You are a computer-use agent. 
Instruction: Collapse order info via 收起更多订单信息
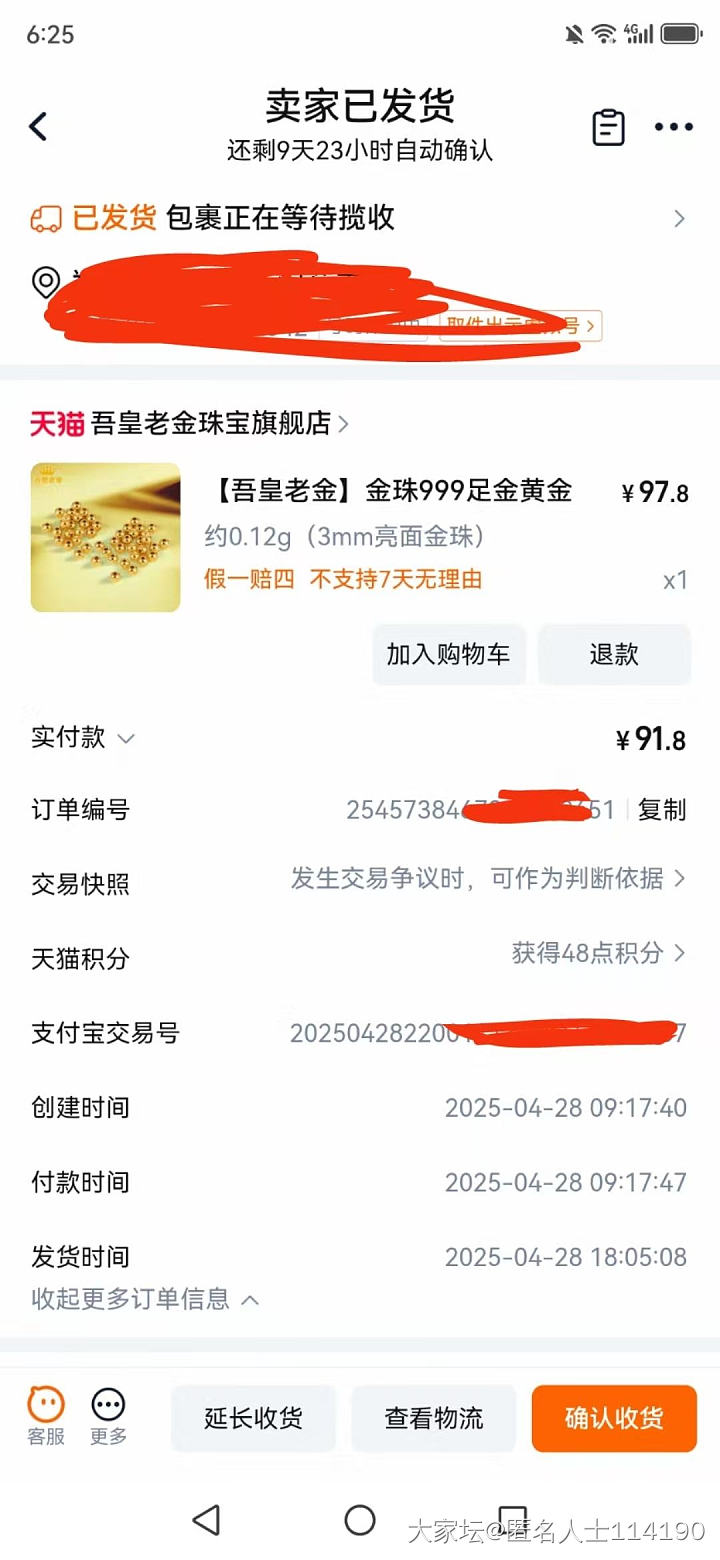click(146, 1299)
